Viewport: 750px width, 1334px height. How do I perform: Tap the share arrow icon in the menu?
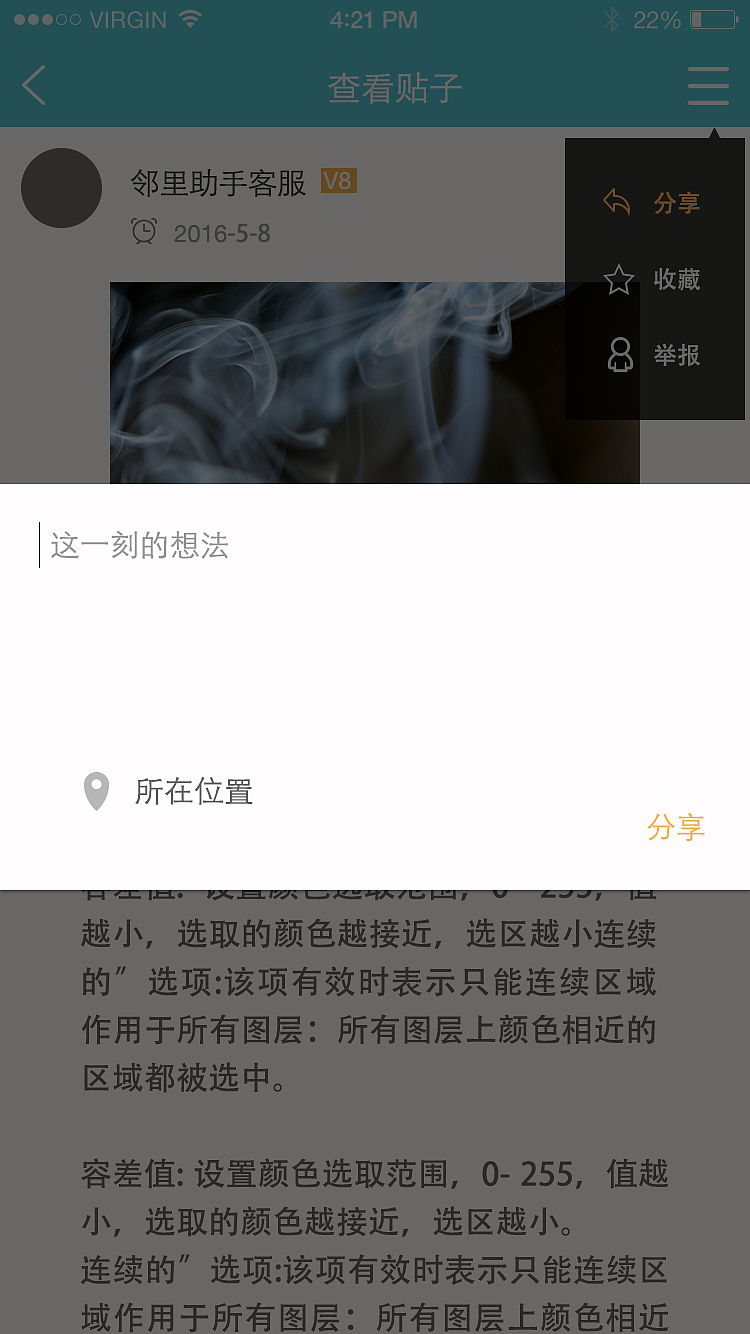point(617,201)
